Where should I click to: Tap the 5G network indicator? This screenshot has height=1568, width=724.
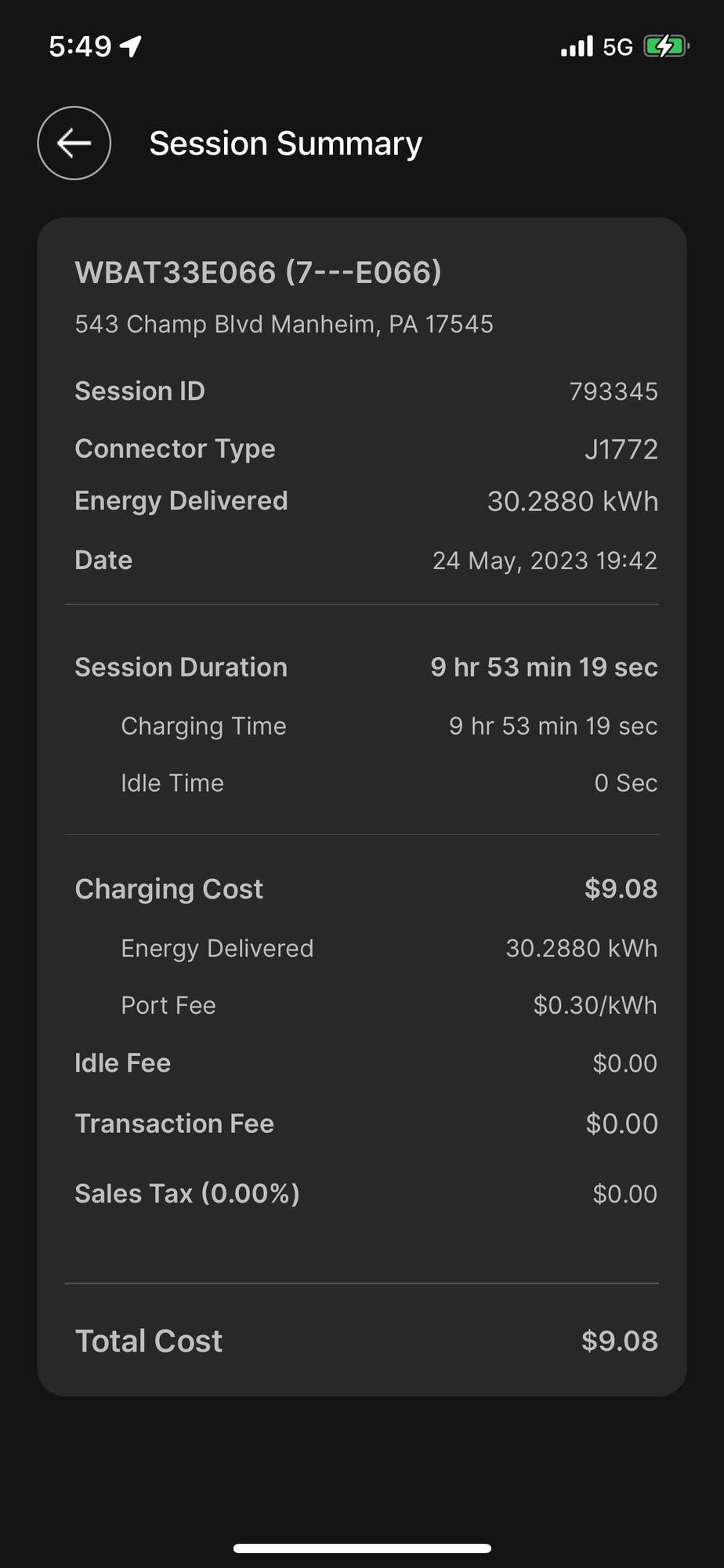(x=618, y=47)
